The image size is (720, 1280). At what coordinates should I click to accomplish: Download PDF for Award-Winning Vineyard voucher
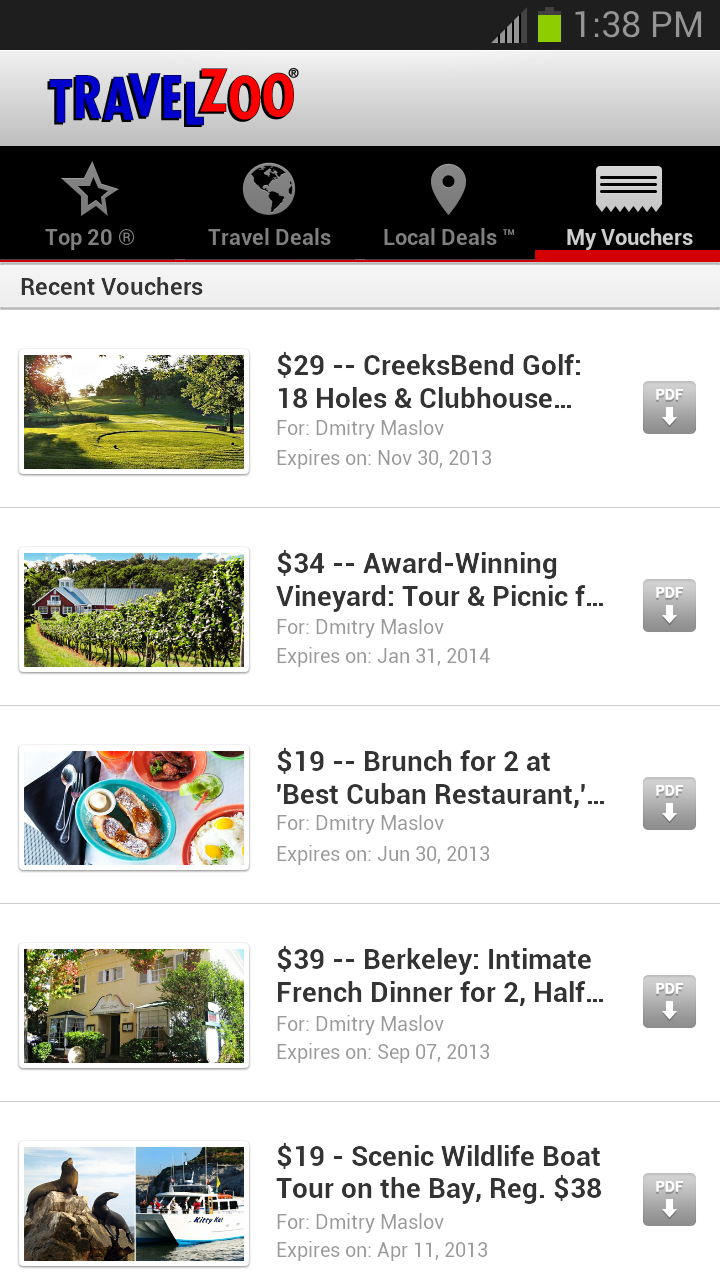[668, 605]
